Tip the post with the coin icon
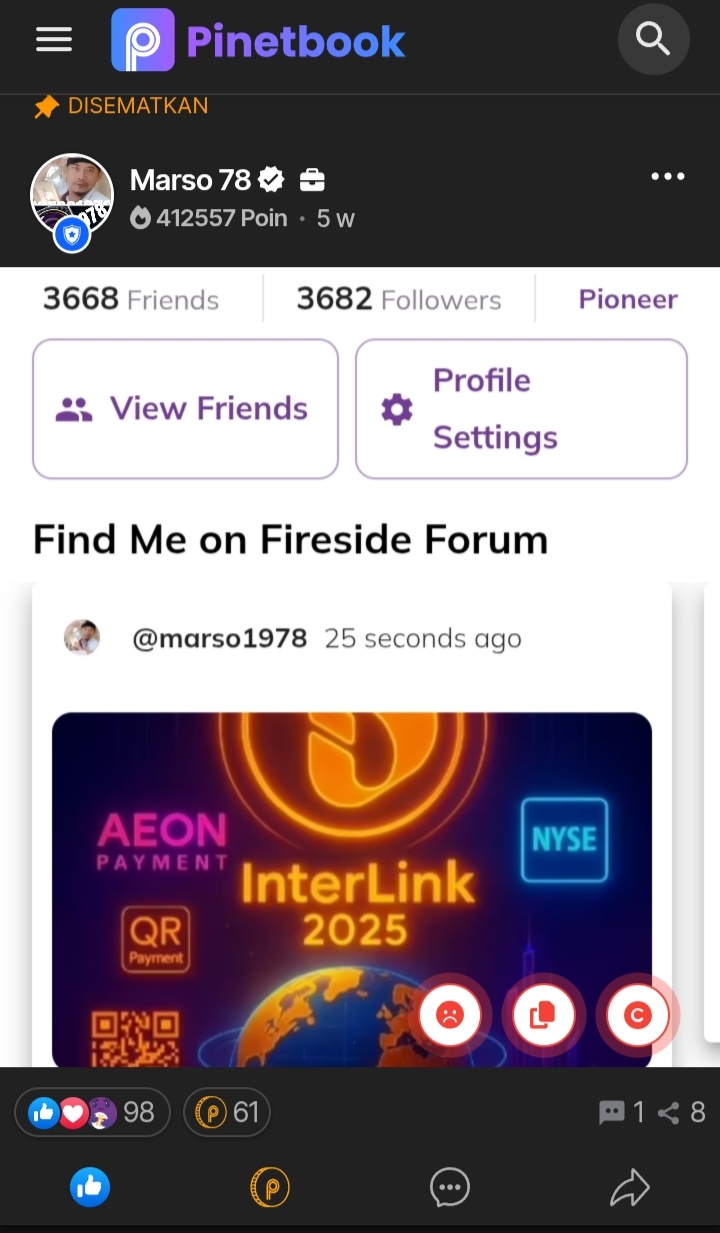 click(x=270, y=1188)
